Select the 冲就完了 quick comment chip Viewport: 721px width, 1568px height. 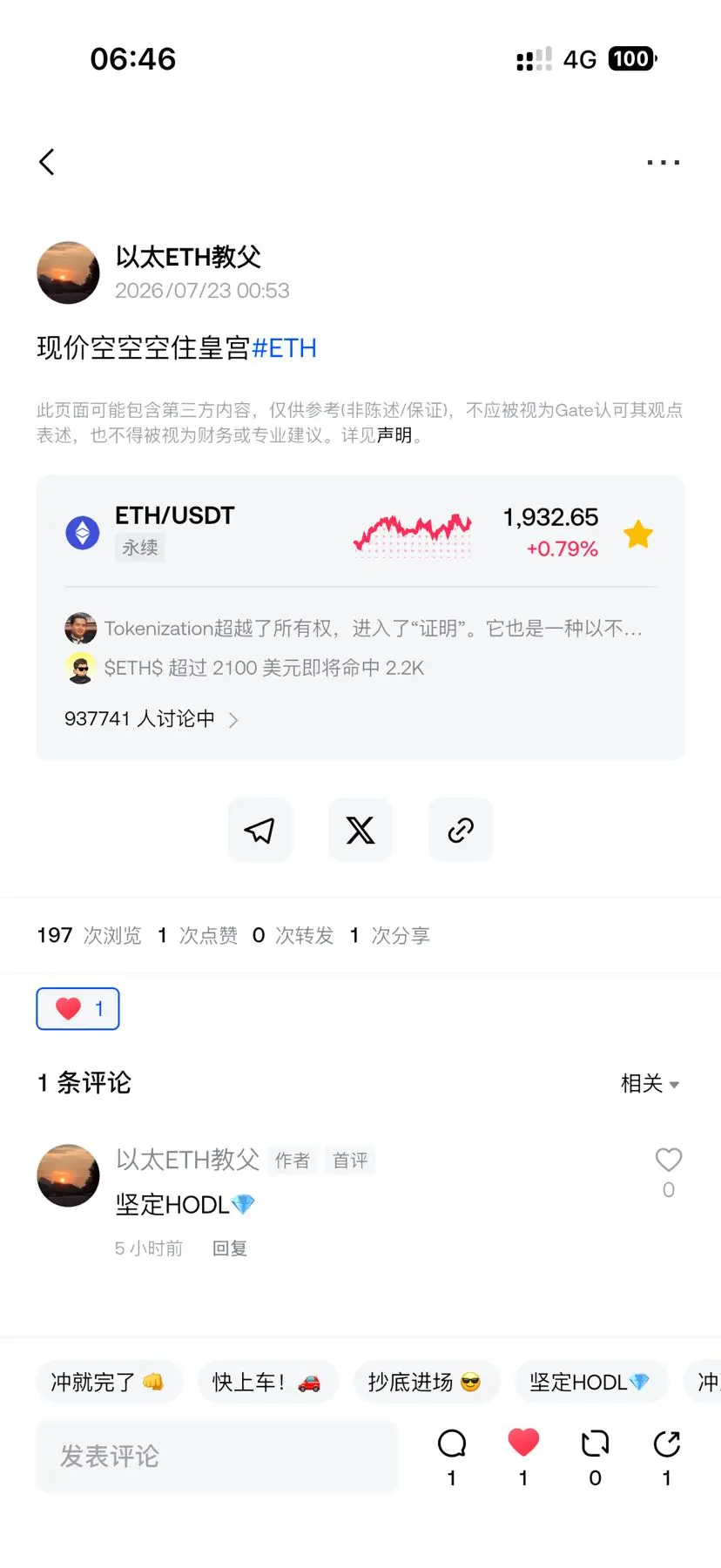pos(109,1382)
